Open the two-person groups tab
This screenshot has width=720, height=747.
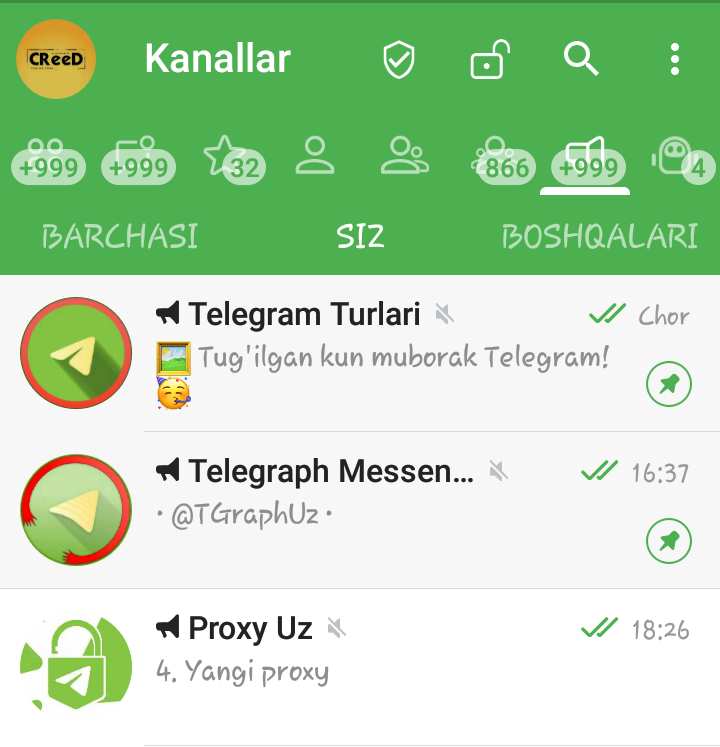[x=405, y=157]
